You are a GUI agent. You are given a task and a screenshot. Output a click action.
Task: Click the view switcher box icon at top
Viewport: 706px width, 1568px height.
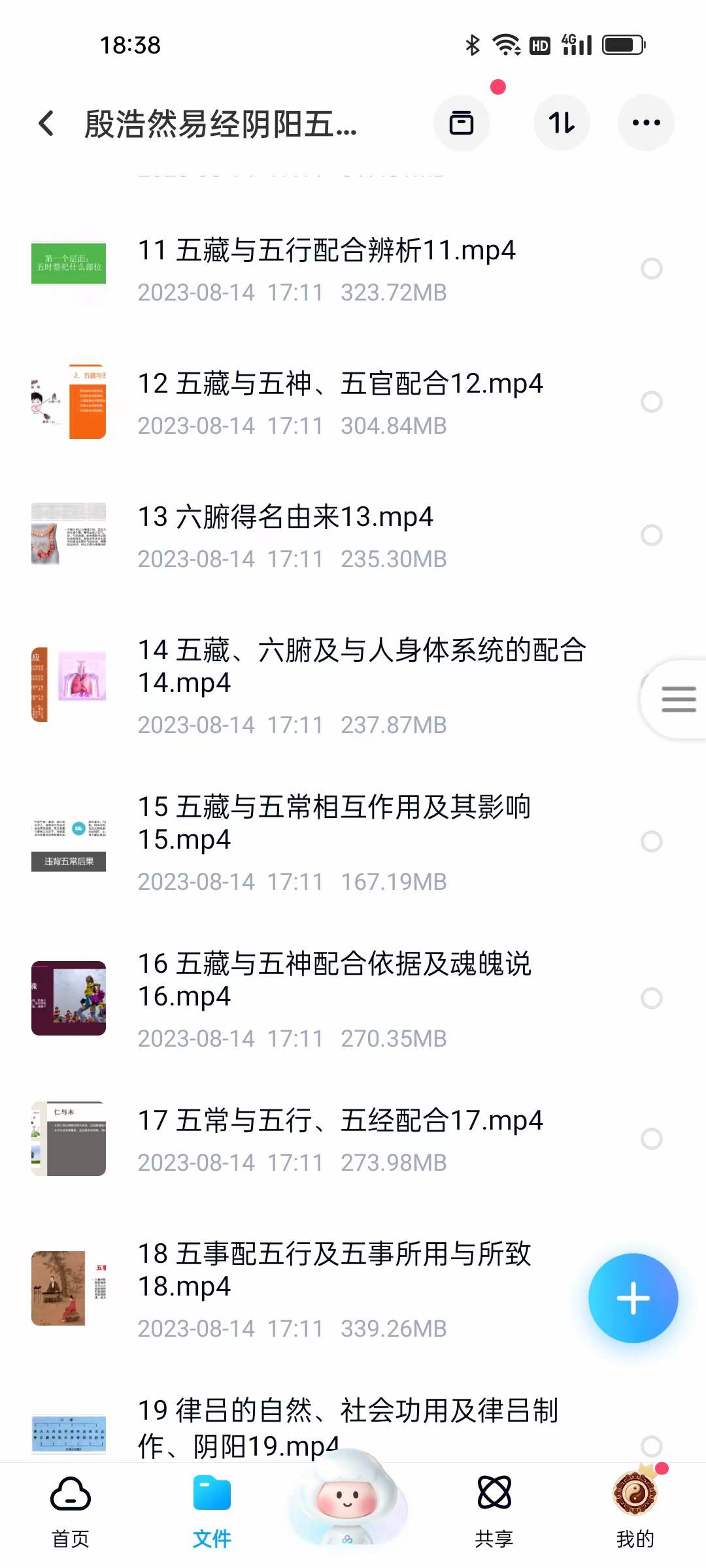463,123
